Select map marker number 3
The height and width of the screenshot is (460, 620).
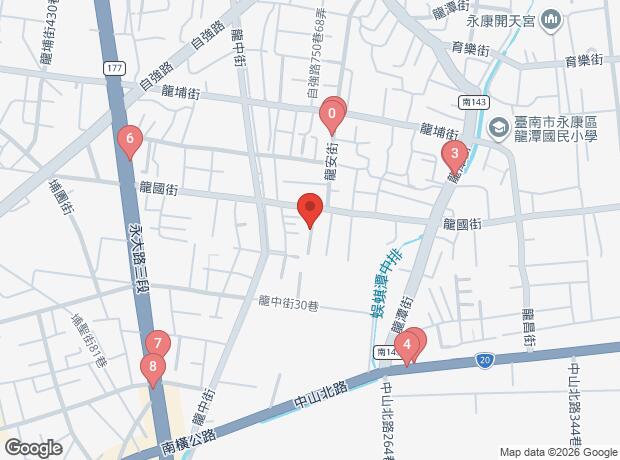(454, 155)
